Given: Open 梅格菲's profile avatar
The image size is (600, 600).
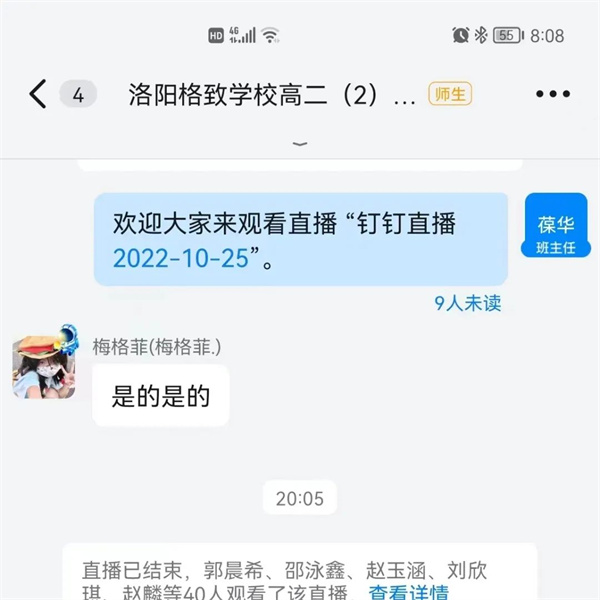Looking at the screenshot, I should point(45,366).
